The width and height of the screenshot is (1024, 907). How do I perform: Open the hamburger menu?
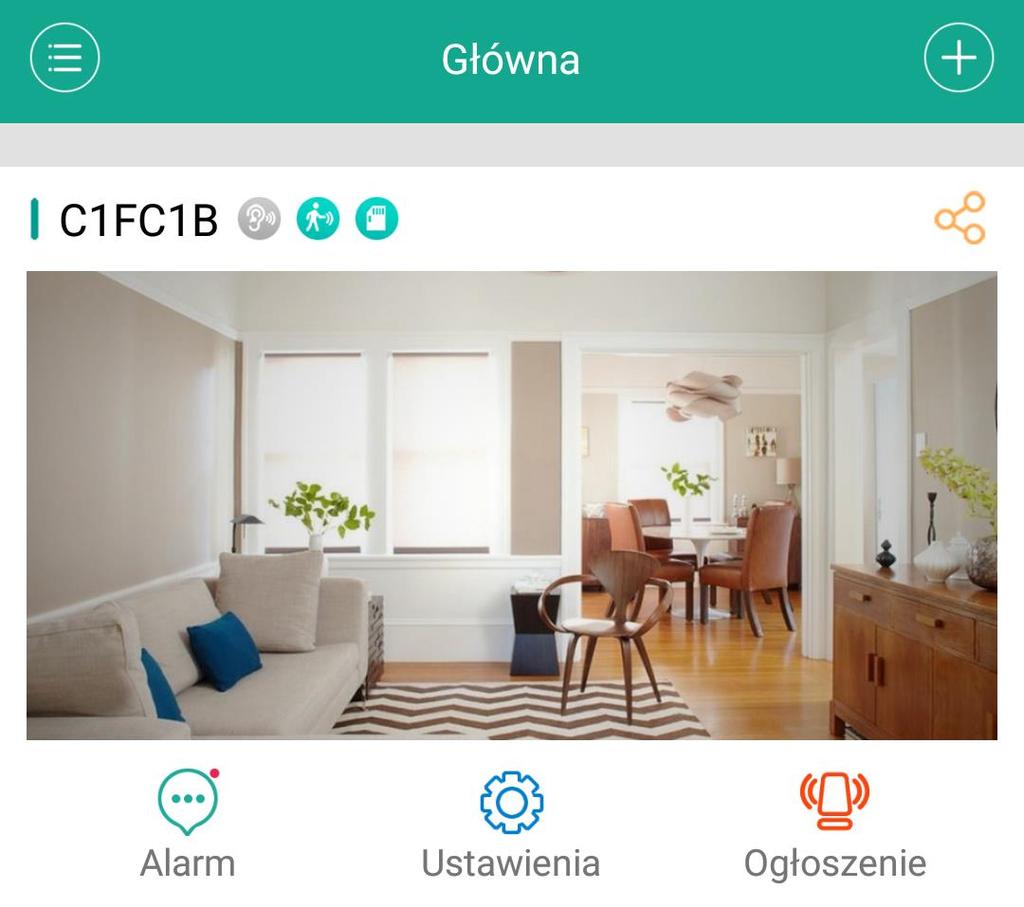65,58
